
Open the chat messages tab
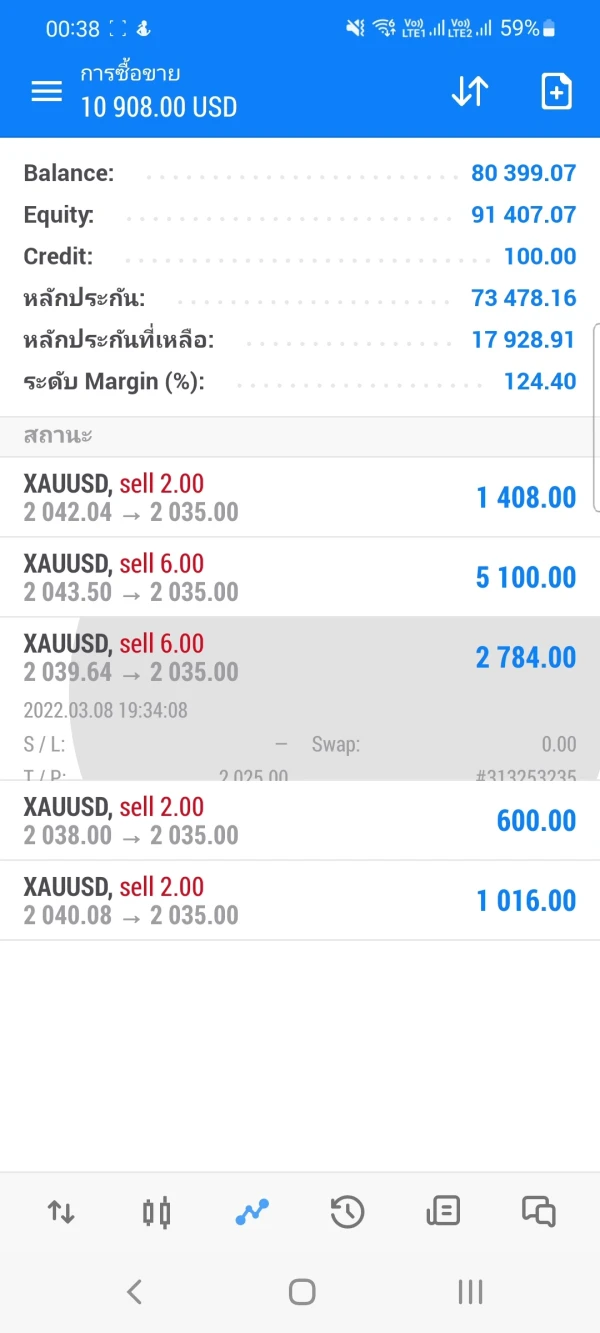click(539, 1212)
